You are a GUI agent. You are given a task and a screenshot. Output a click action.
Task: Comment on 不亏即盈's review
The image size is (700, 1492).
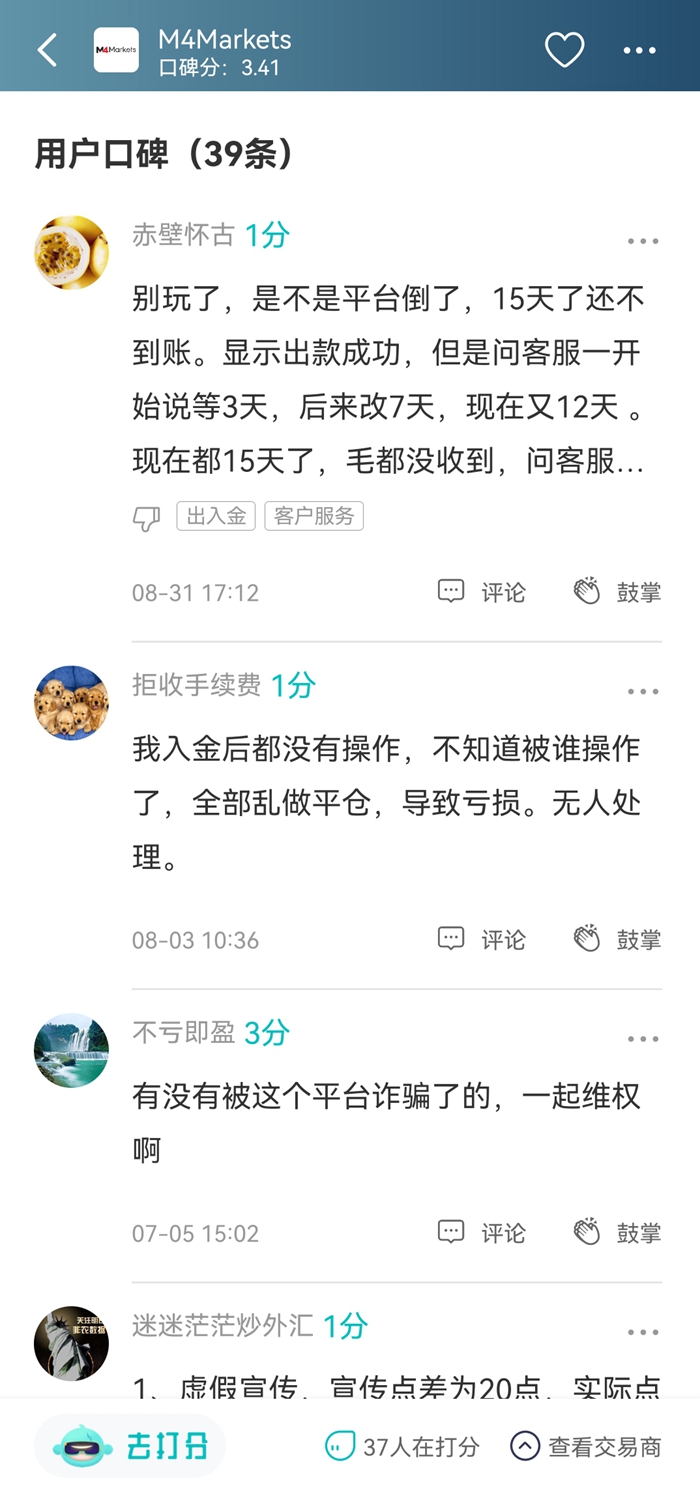tap(482, 1232)
